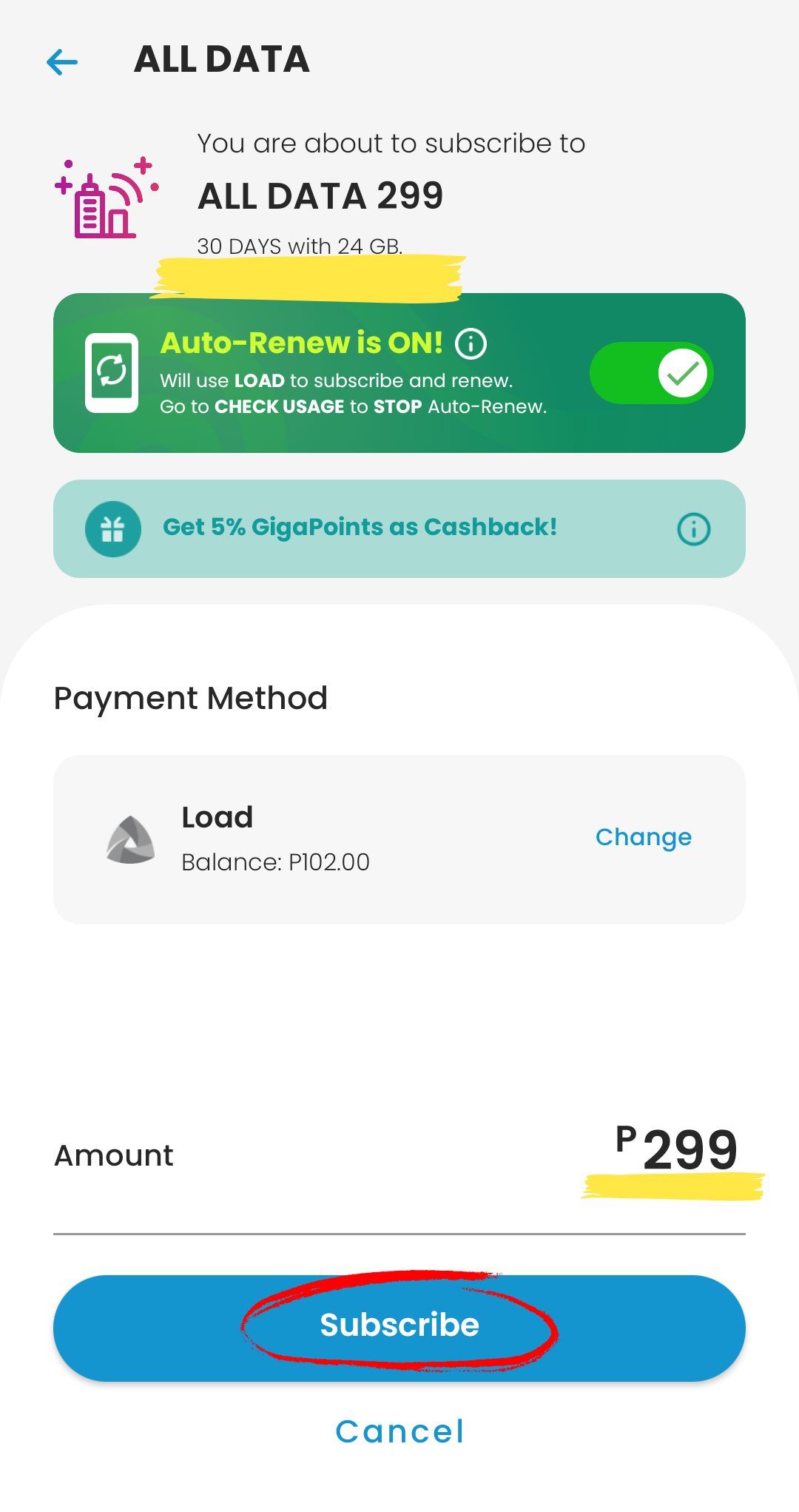Open the Auto-Renew info icon
This screenshot has height=1512, width=799.
471,343
